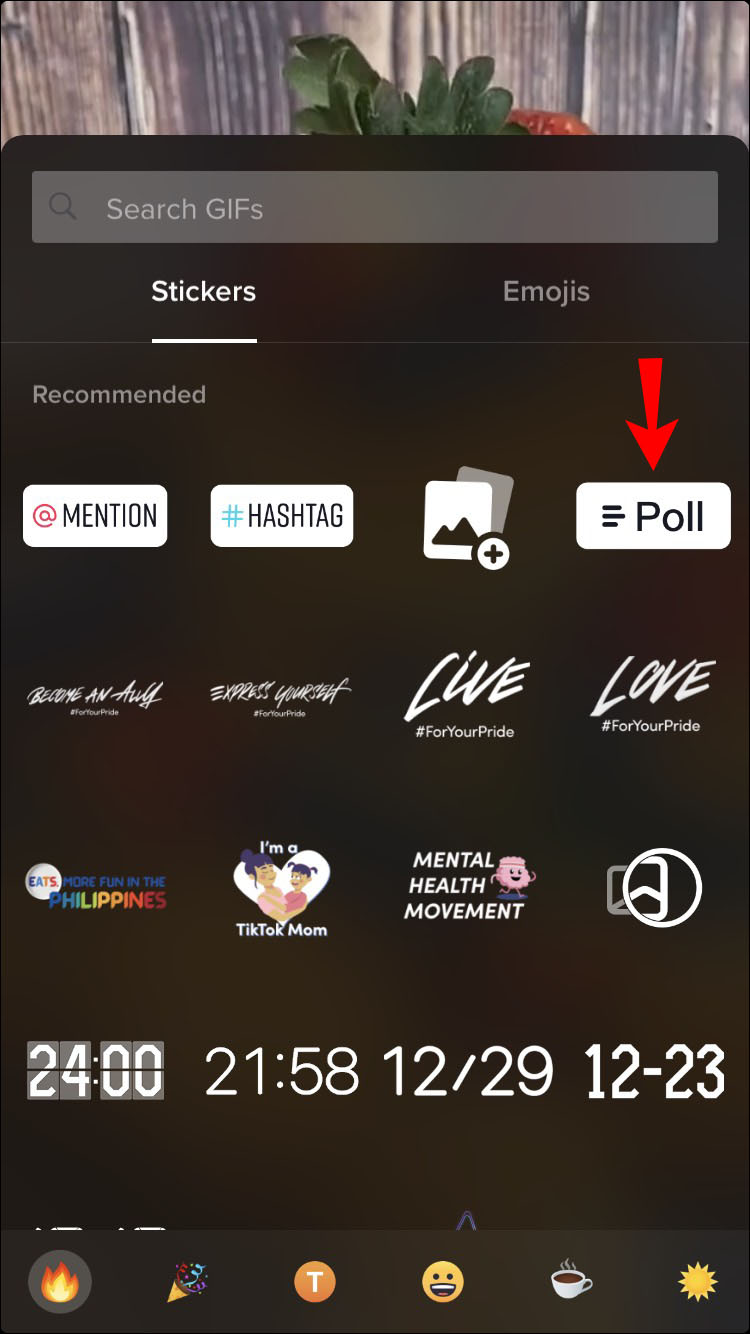This screenshot has height=1334, width=750.
Task: Add the @Mention sticker
Action: (x=95, y=516)
